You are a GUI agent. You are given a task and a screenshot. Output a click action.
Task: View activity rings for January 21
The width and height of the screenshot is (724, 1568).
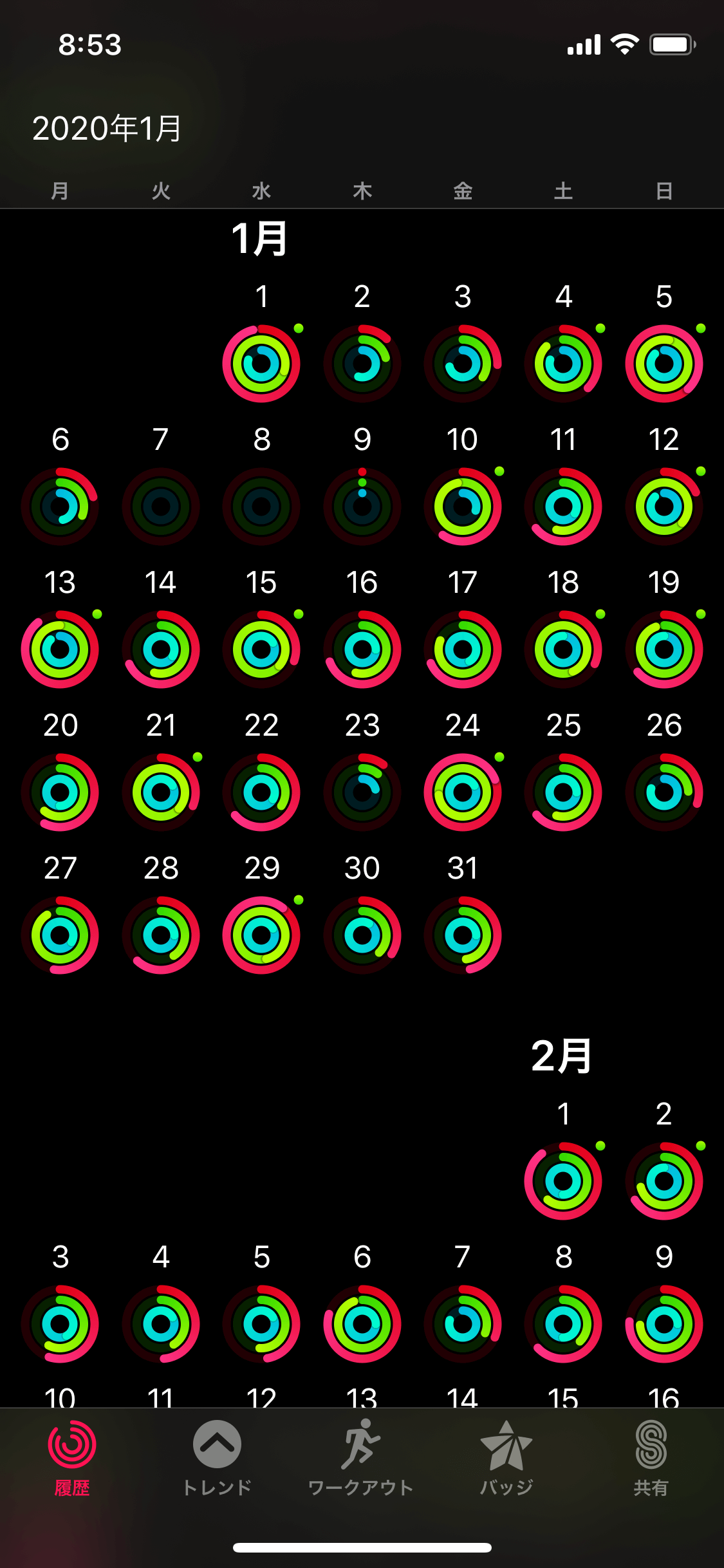(161, 792)
